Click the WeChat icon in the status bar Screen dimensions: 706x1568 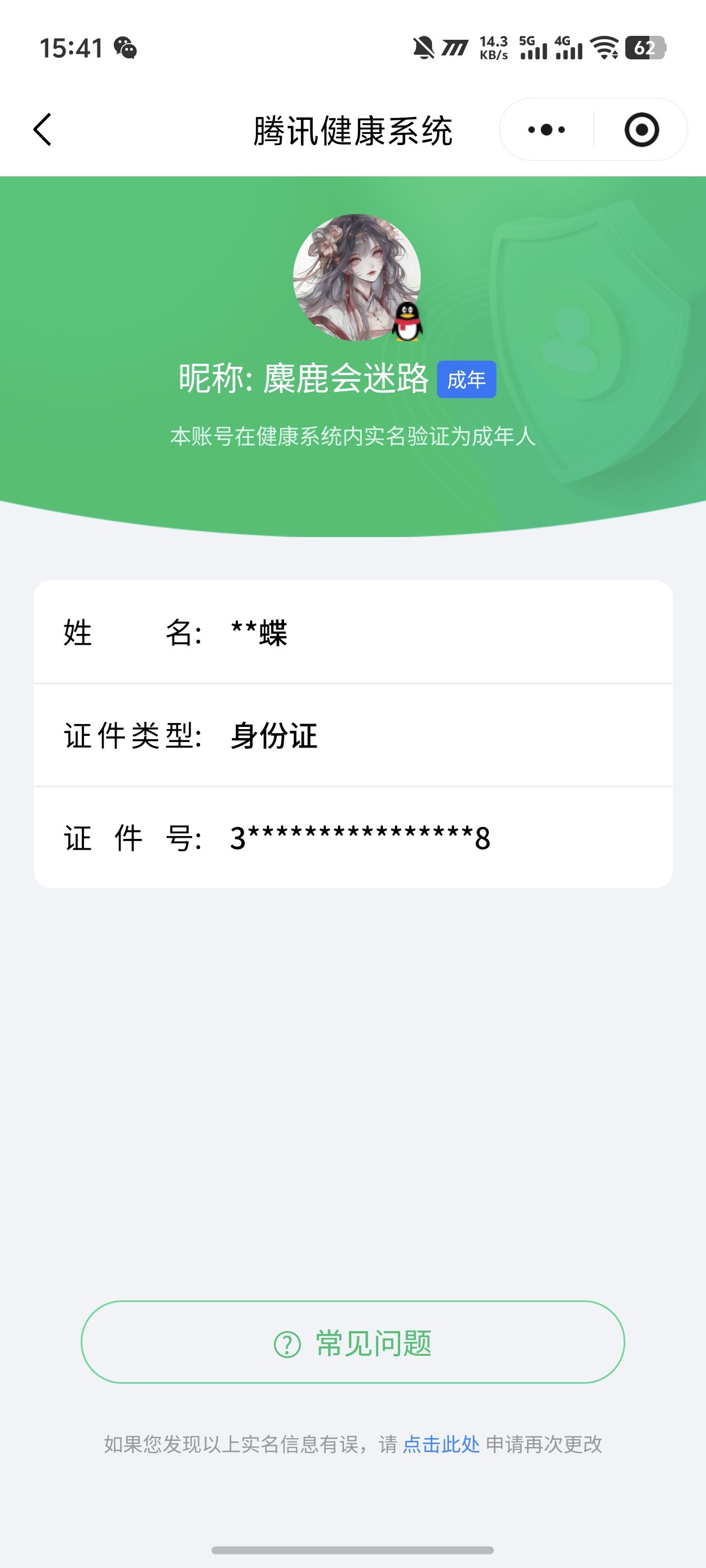[125, 48]
